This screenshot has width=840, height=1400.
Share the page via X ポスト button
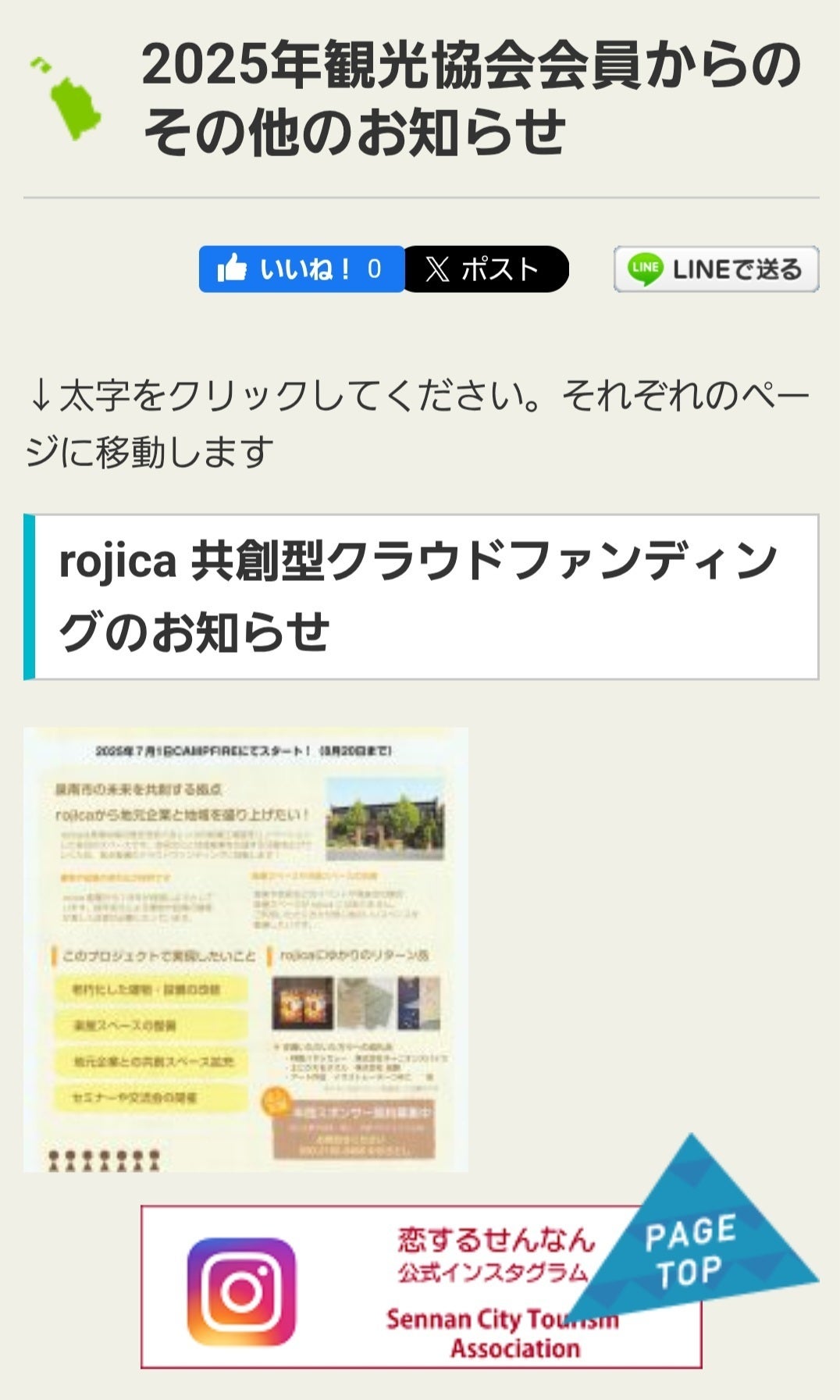pyautogui.click(x=484, y=269)
